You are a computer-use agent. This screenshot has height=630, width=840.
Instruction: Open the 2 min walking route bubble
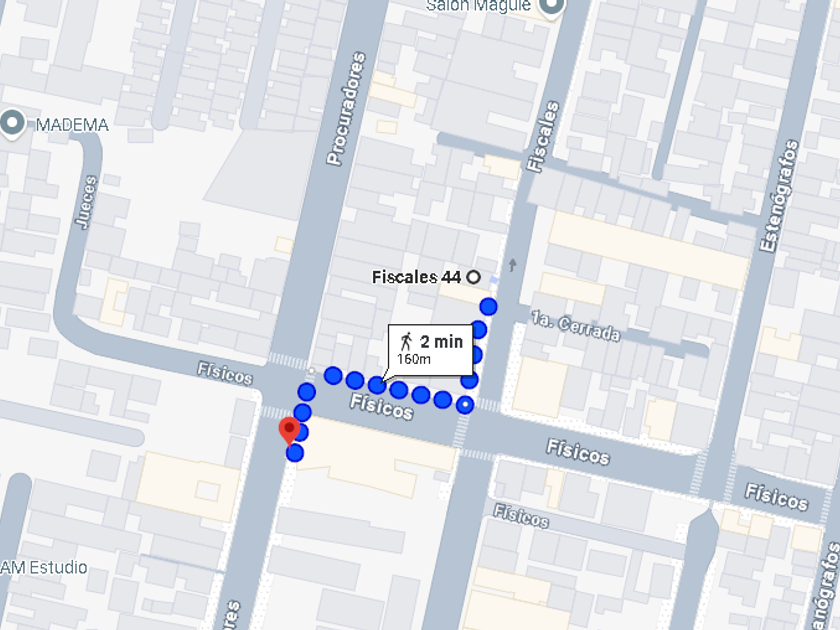430,350
